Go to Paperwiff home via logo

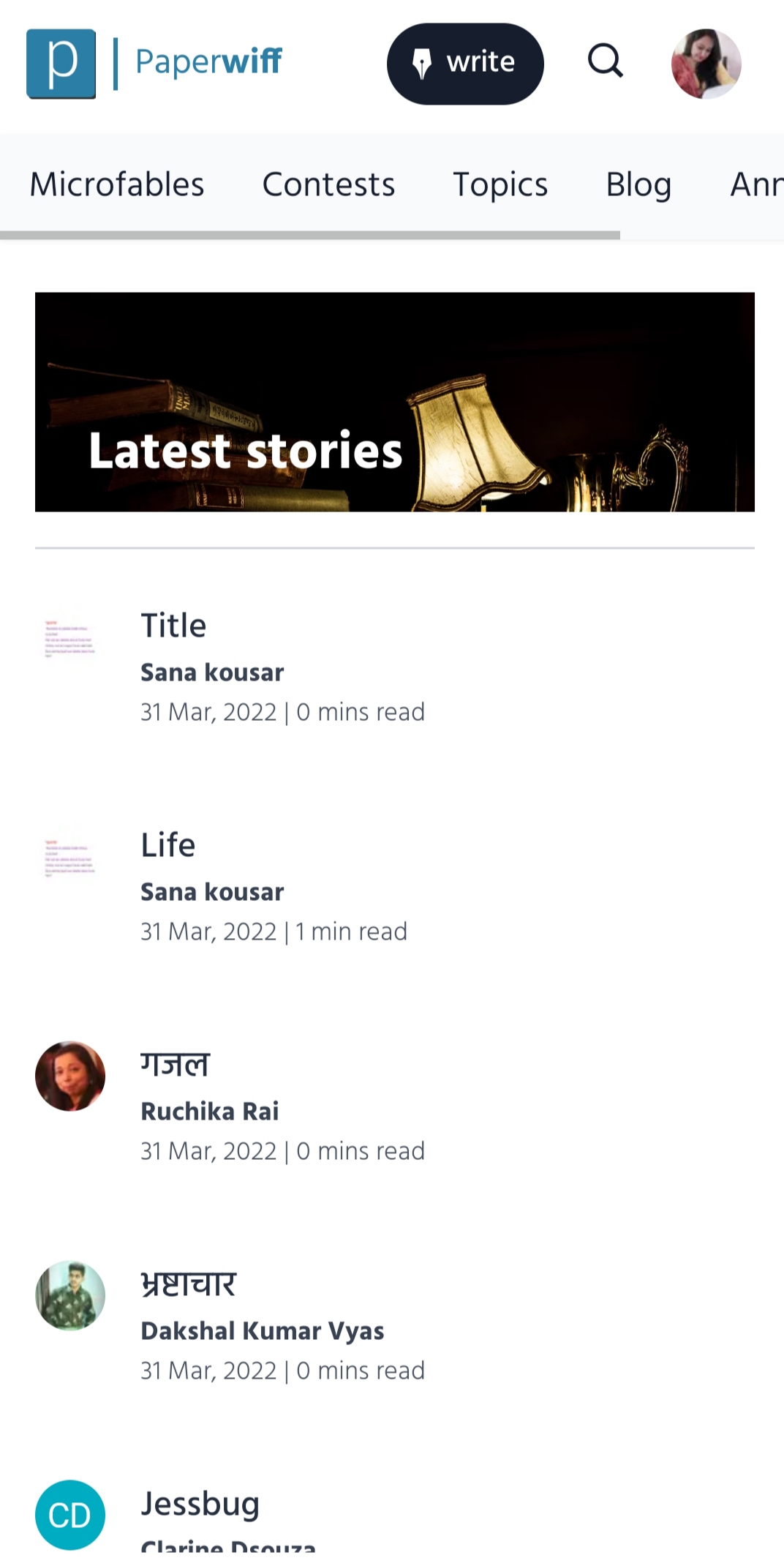[154, 64]
